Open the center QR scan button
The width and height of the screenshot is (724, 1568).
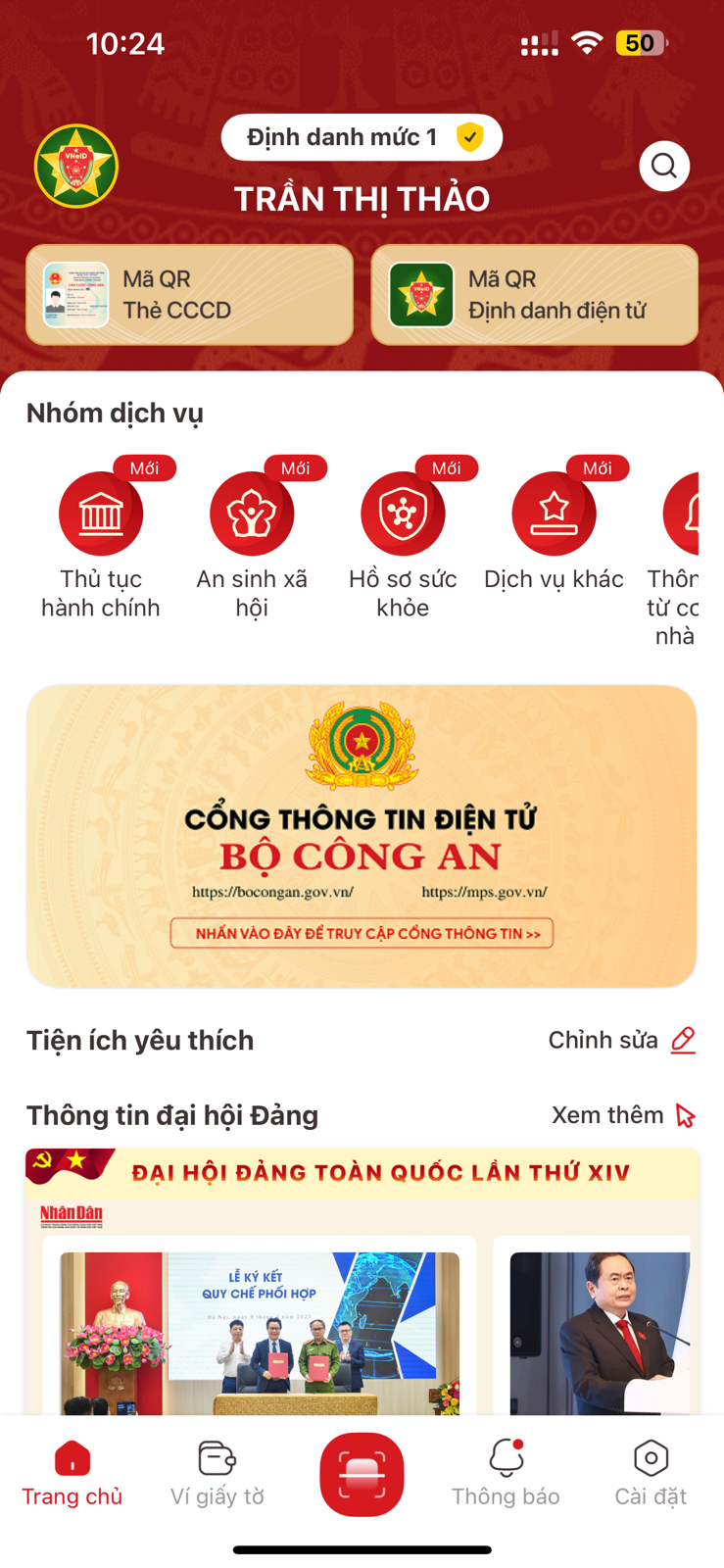click(362, 1474)
